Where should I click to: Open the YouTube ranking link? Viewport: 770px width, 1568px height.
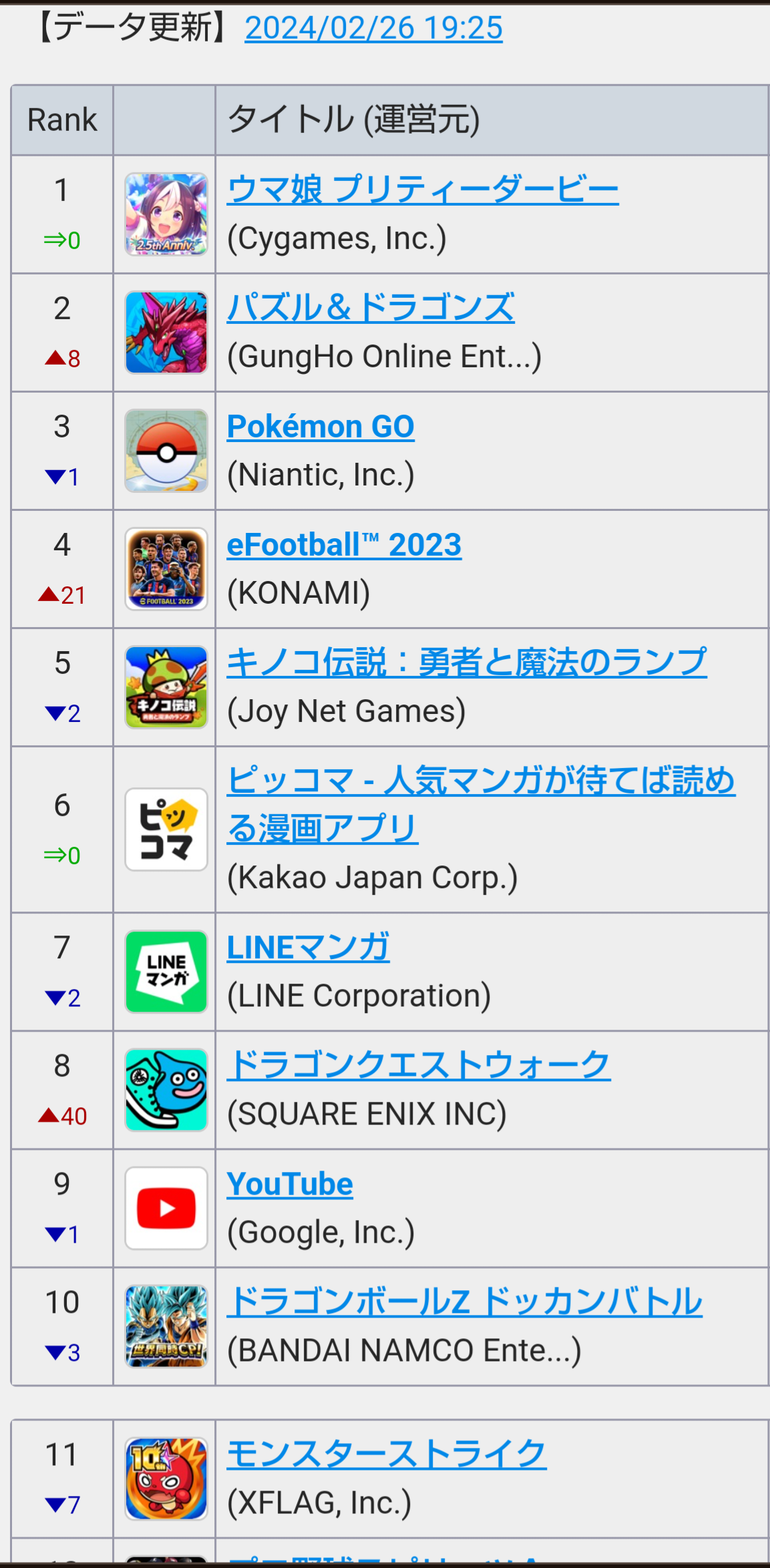pyautogui.click(x=290, y=1184)
